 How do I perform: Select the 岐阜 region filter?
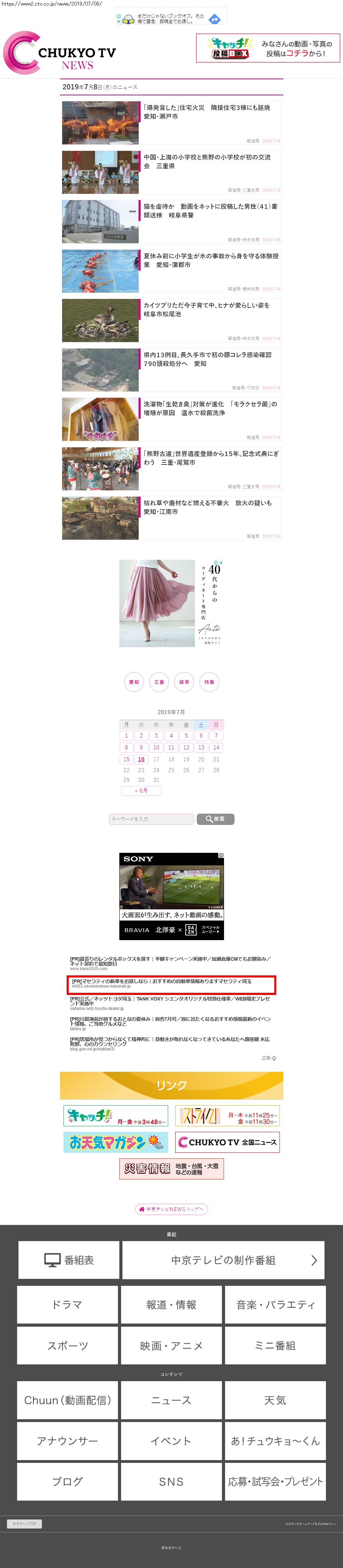tap(184, 682)
